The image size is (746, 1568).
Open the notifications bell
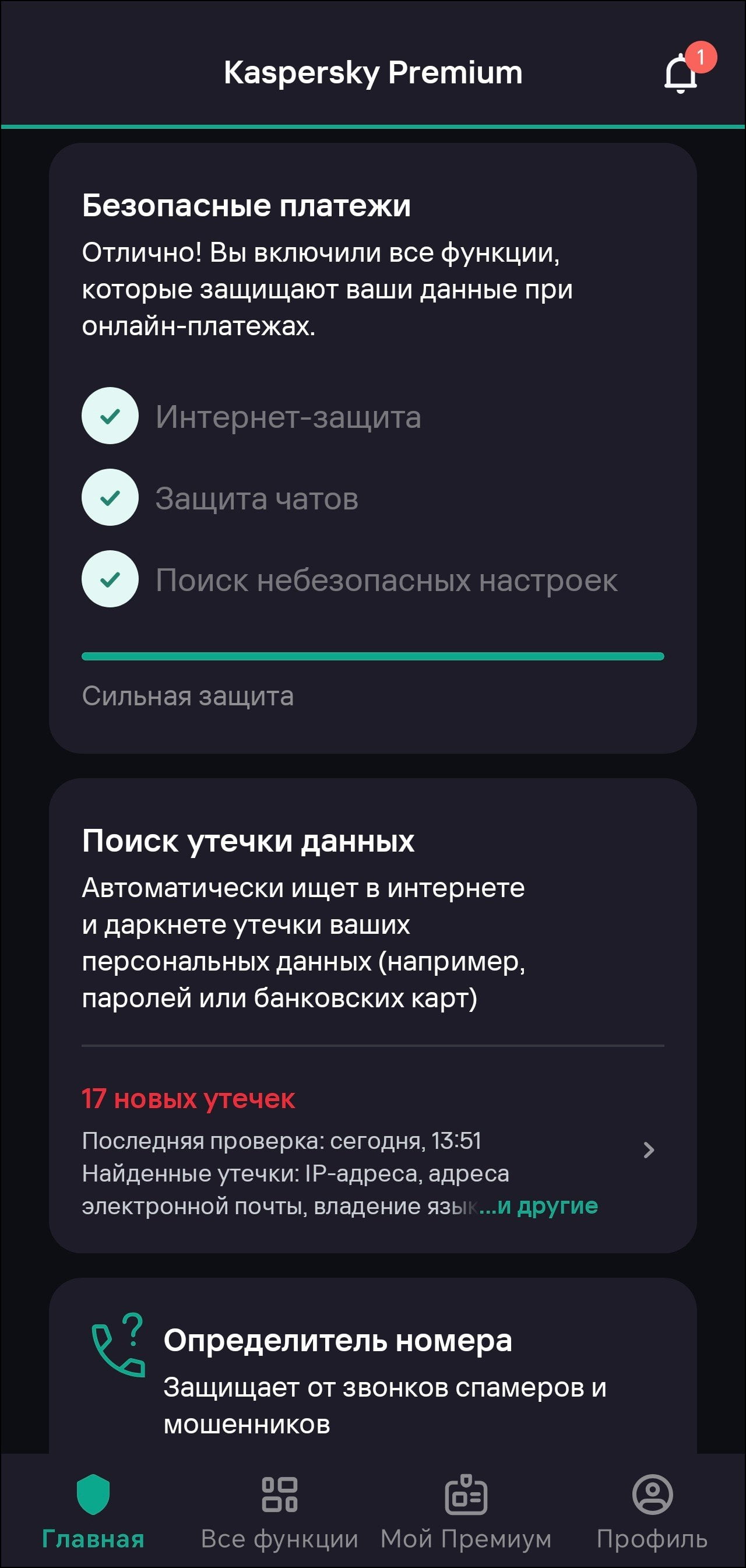[x=681, y=73]
